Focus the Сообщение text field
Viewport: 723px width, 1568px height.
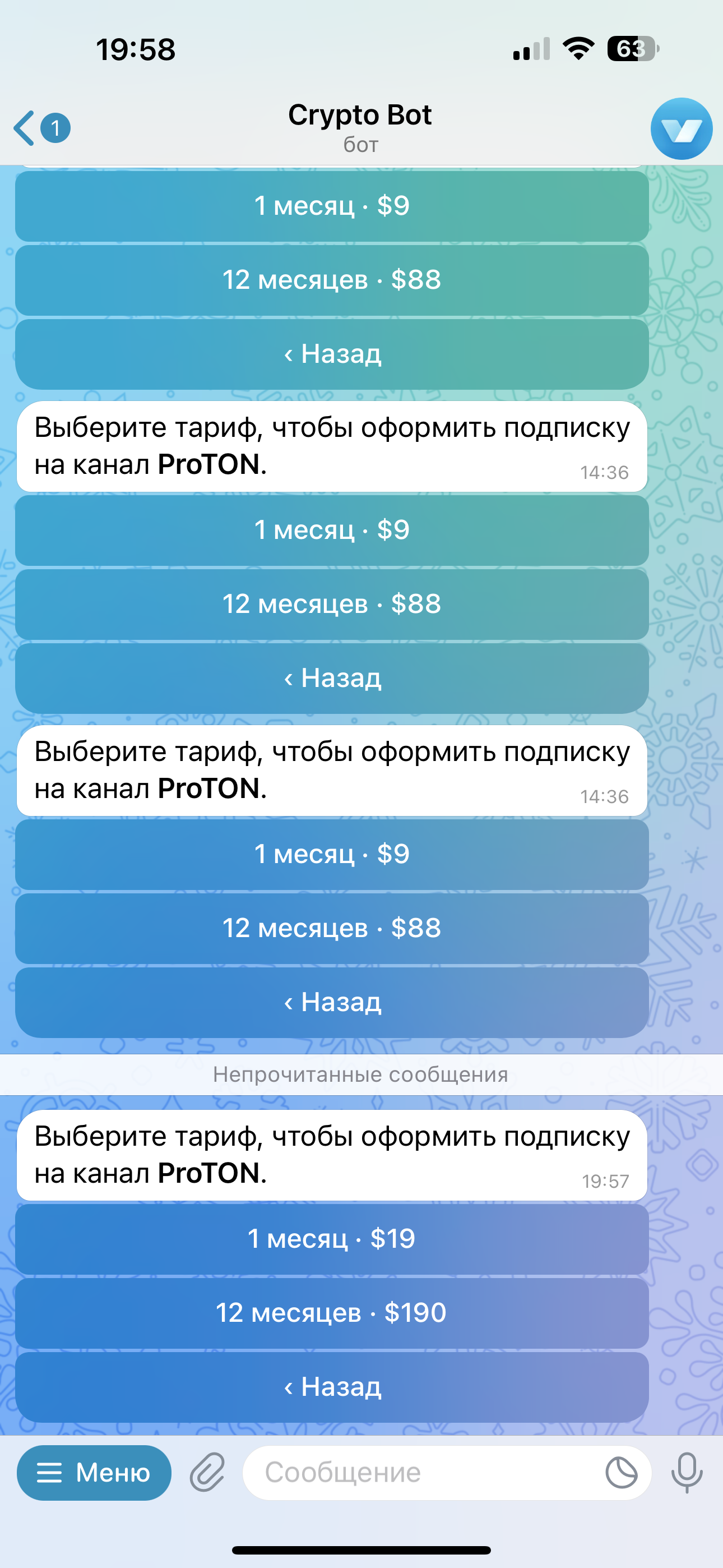[420, 1473]
